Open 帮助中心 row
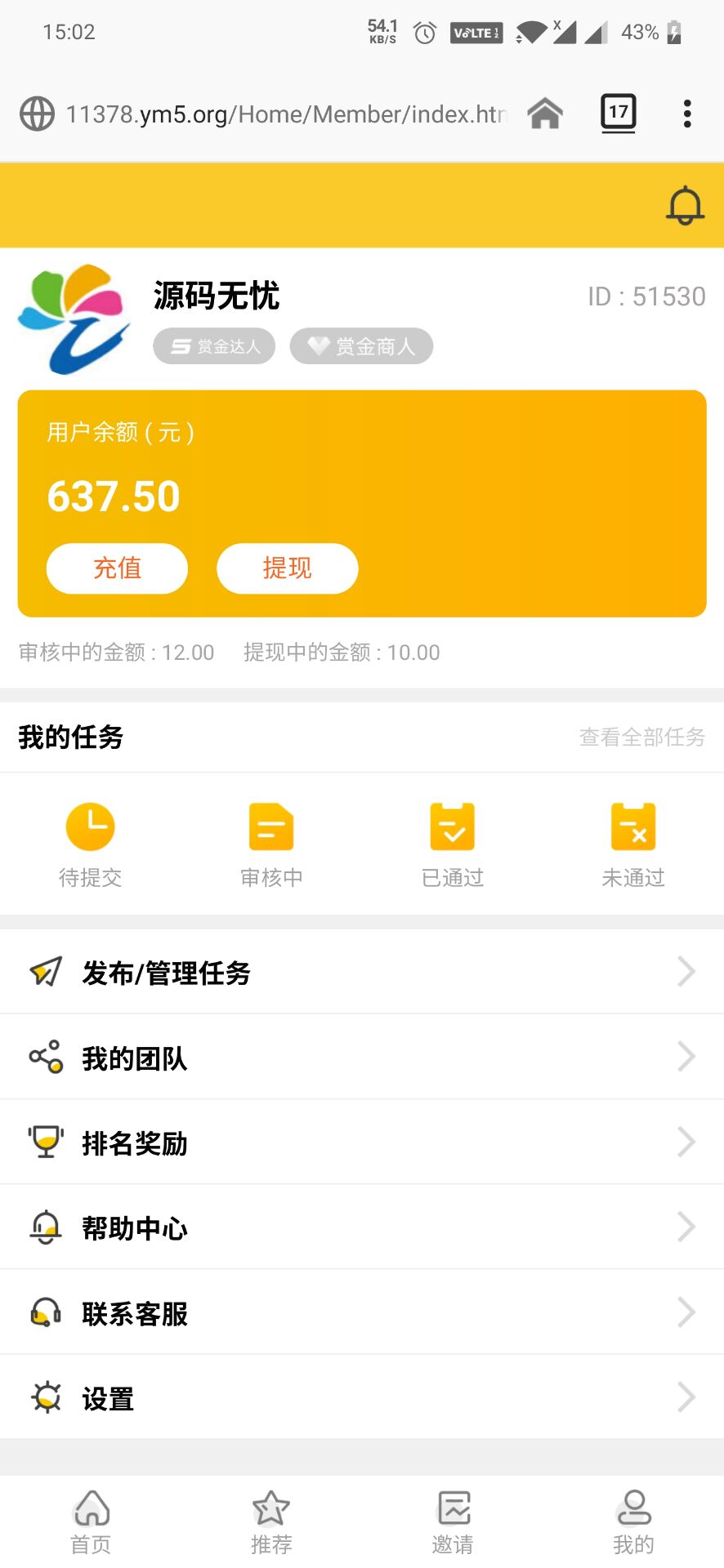 pyautogui.click(x=362, y=1227)
